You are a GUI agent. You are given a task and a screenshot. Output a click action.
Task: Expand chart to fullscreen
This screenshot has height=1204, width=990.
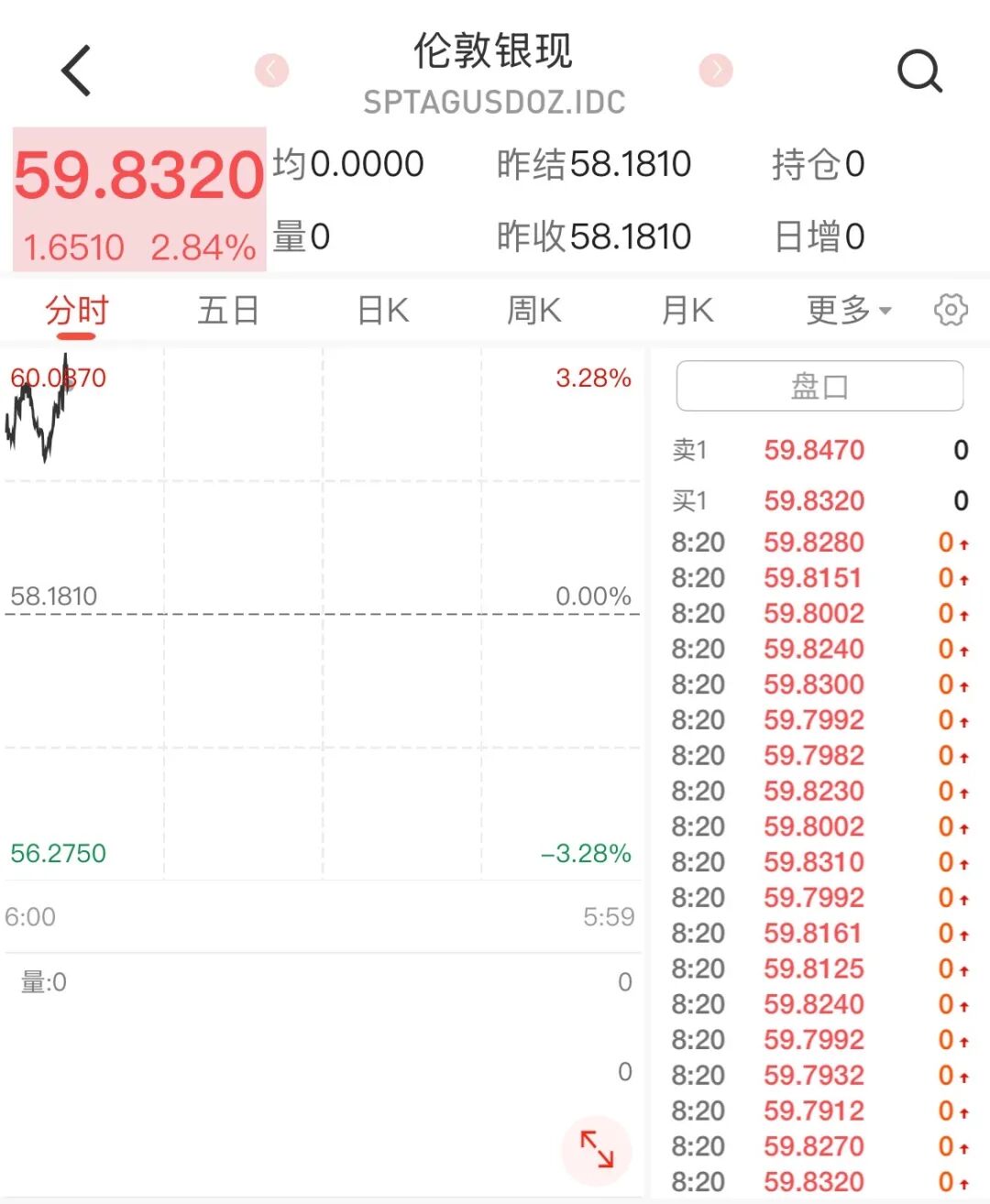click(x=597, y=1149)
